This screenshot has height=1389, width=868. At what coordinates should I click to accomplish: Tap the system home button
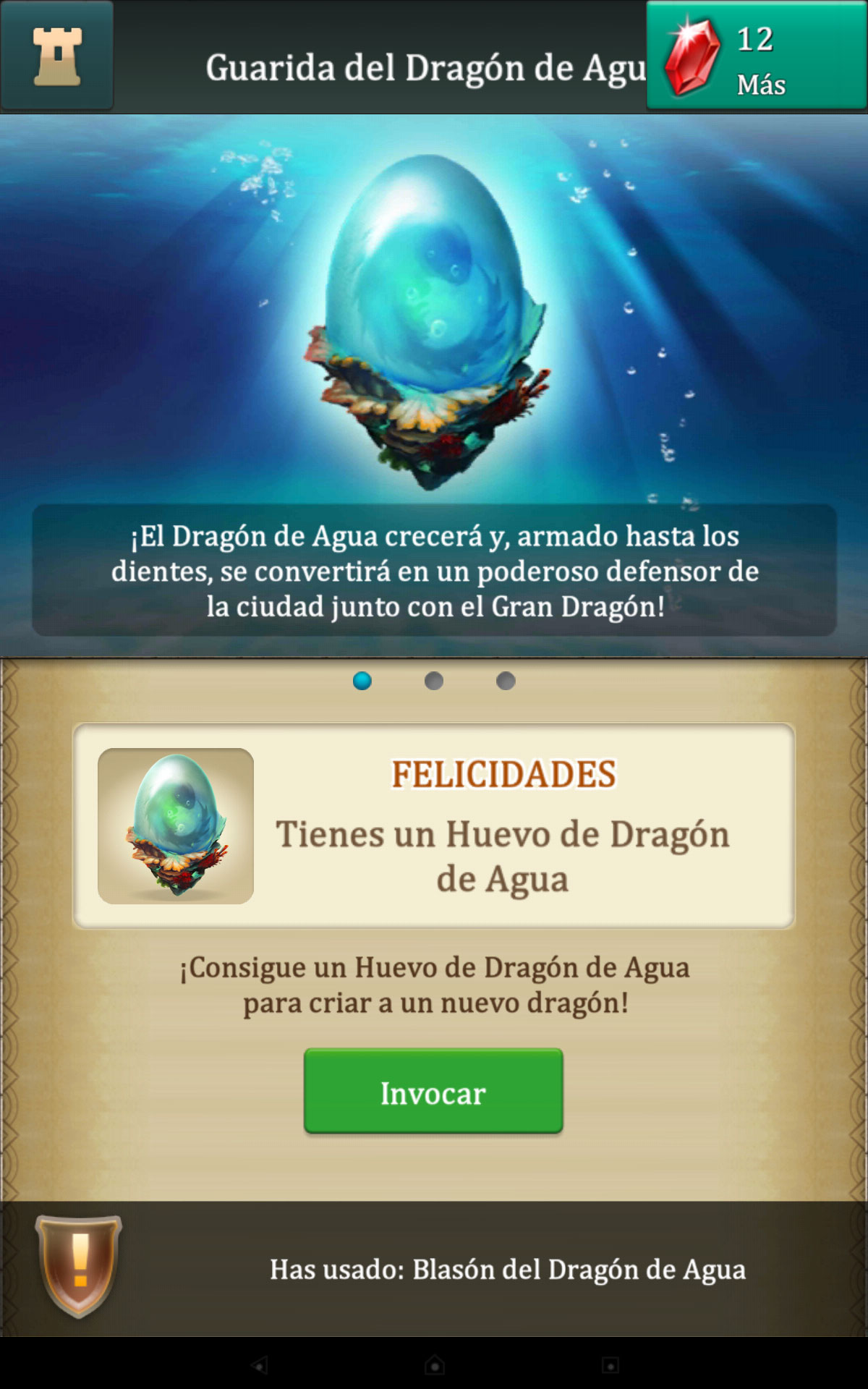tap(434, 1365)
